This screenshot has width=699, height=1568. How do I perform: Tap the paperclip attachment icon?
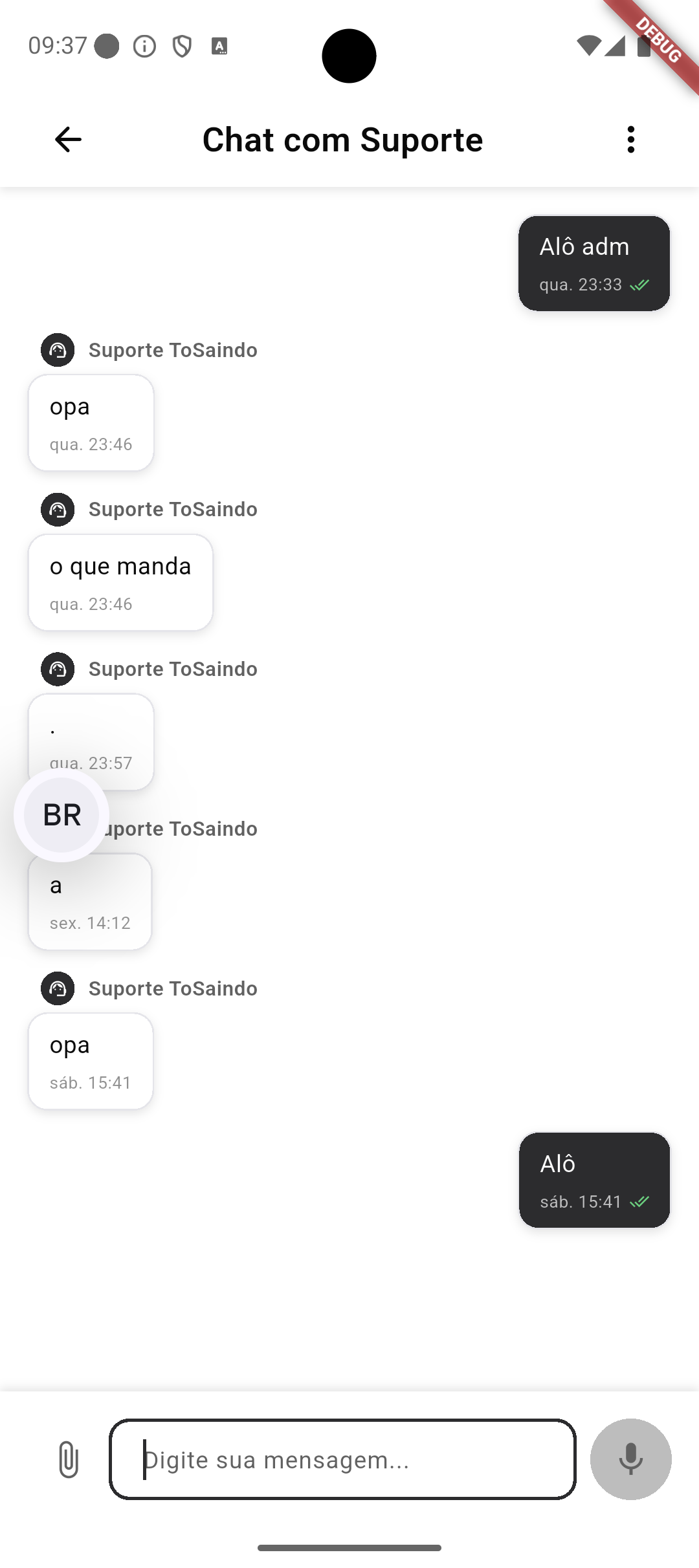pyautogui.click(x=67, y=1460)
